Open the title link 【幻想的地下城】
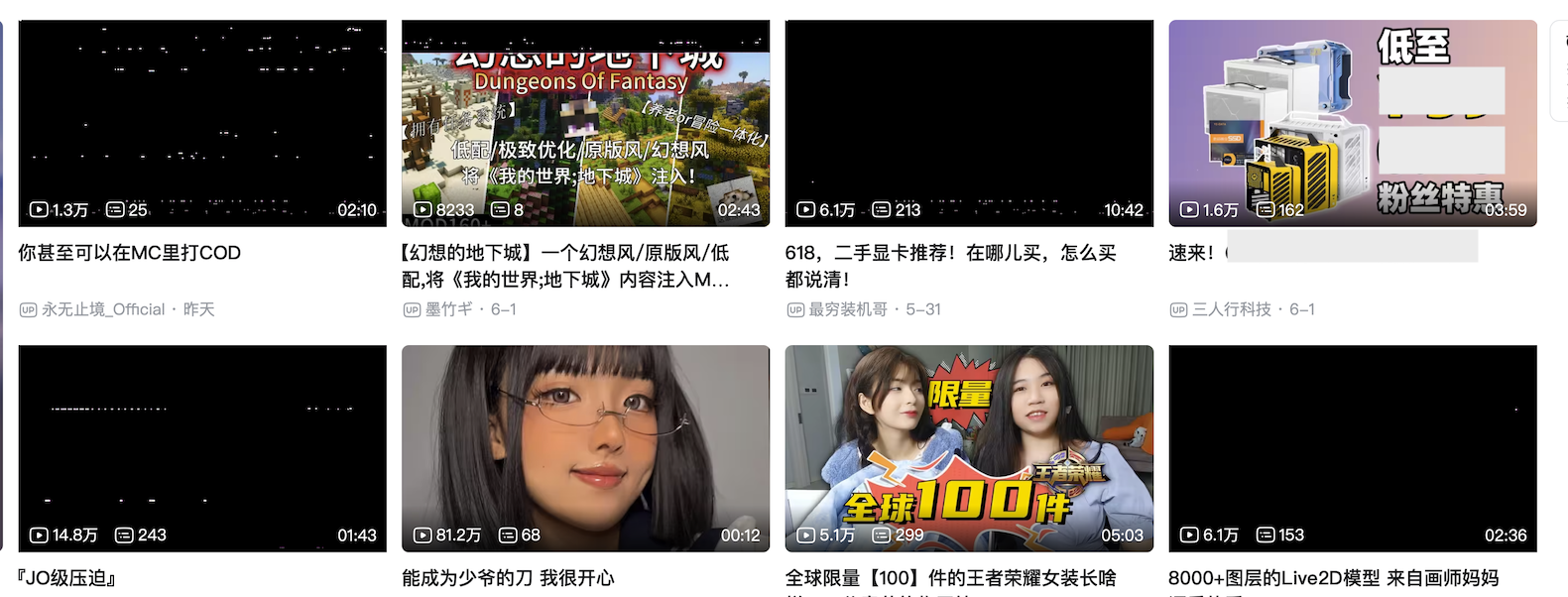The height and width of the screenshot is (597, 1568). click(565, 266)
